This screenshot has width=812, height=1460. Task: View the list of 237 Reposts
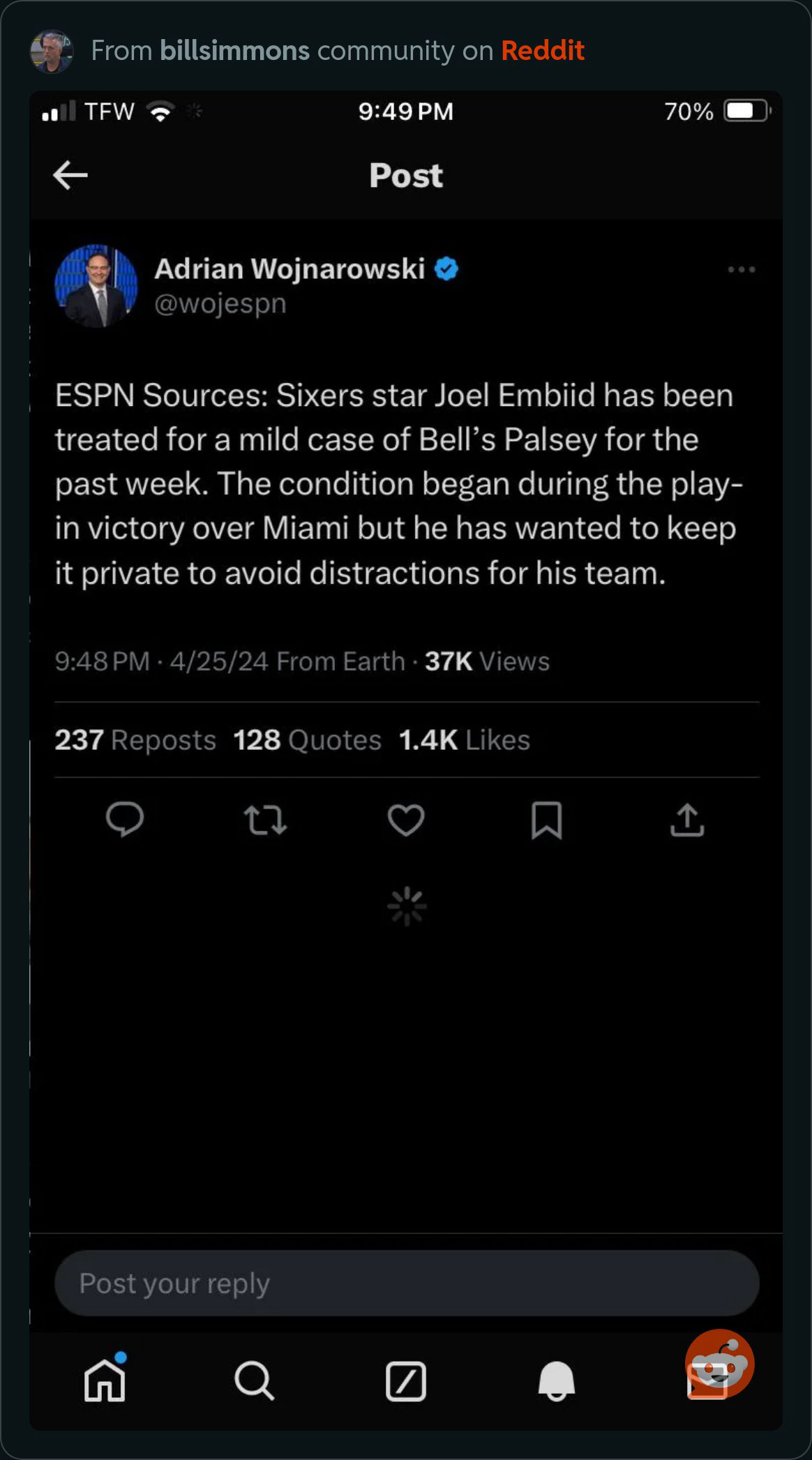(135, 739)
